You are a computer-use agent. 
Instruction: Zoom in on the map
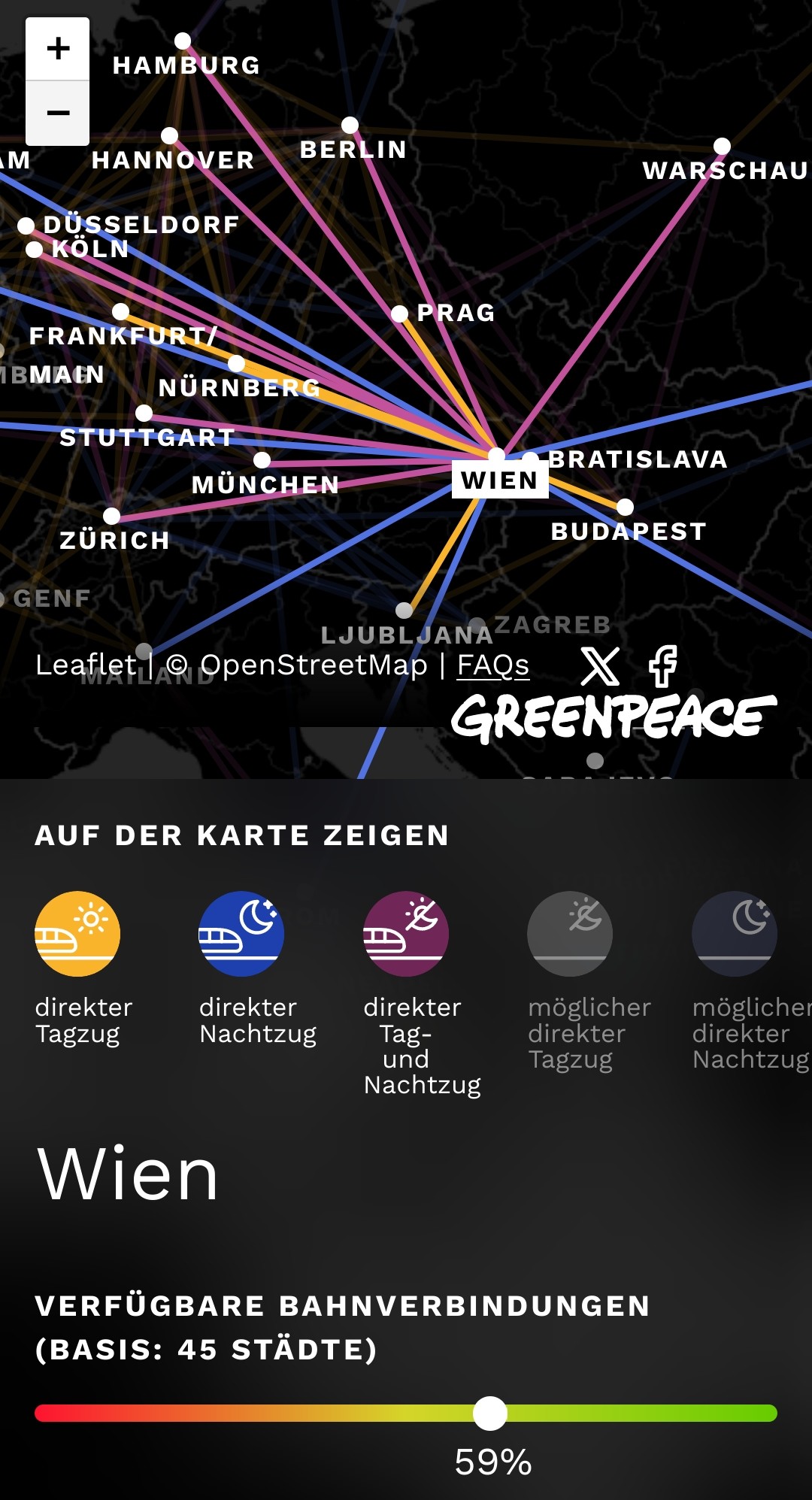(58, 49)
